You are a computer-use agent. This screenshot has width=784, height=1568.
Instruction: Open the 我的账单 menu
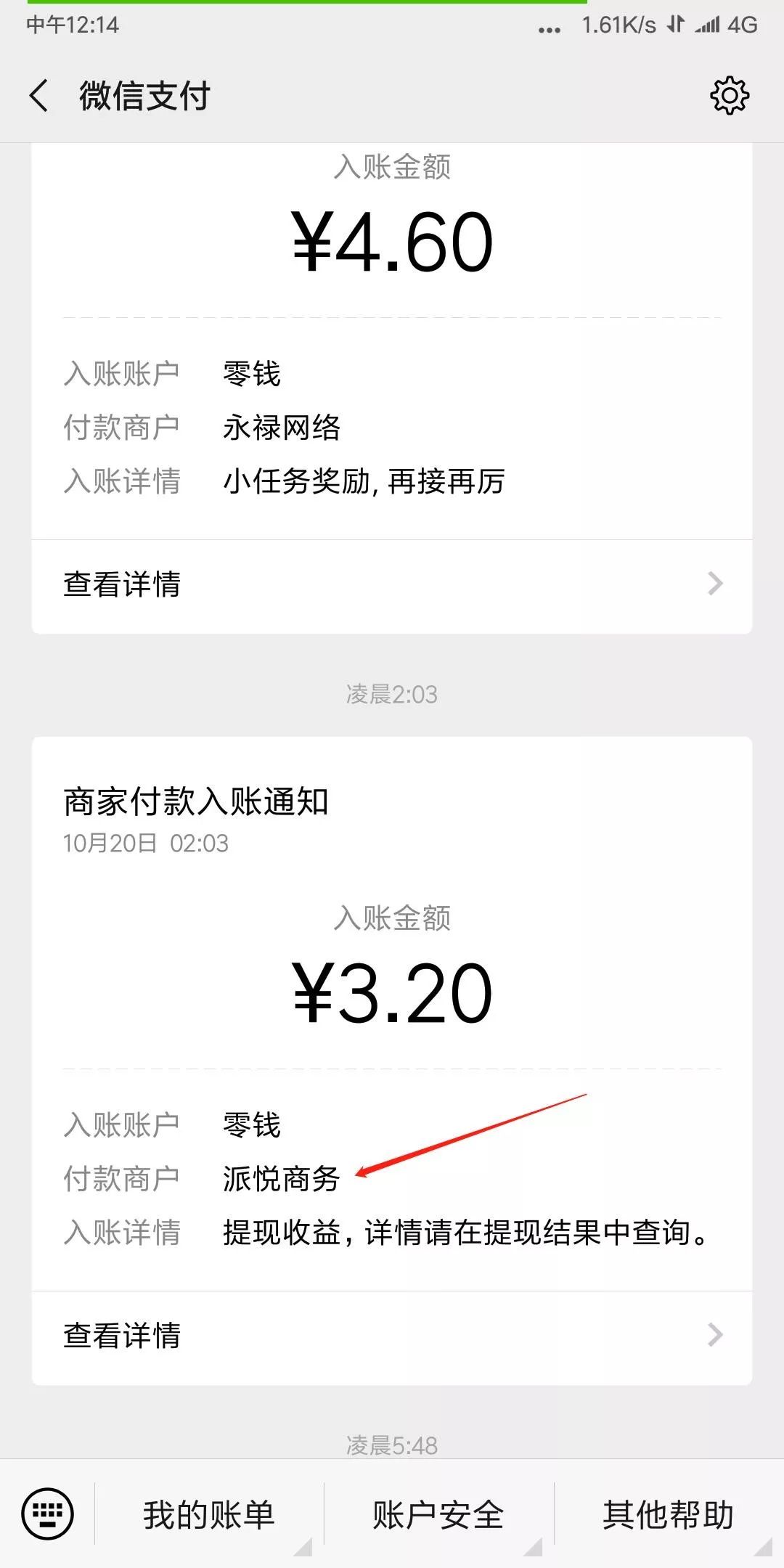[x=209, y=1514]
